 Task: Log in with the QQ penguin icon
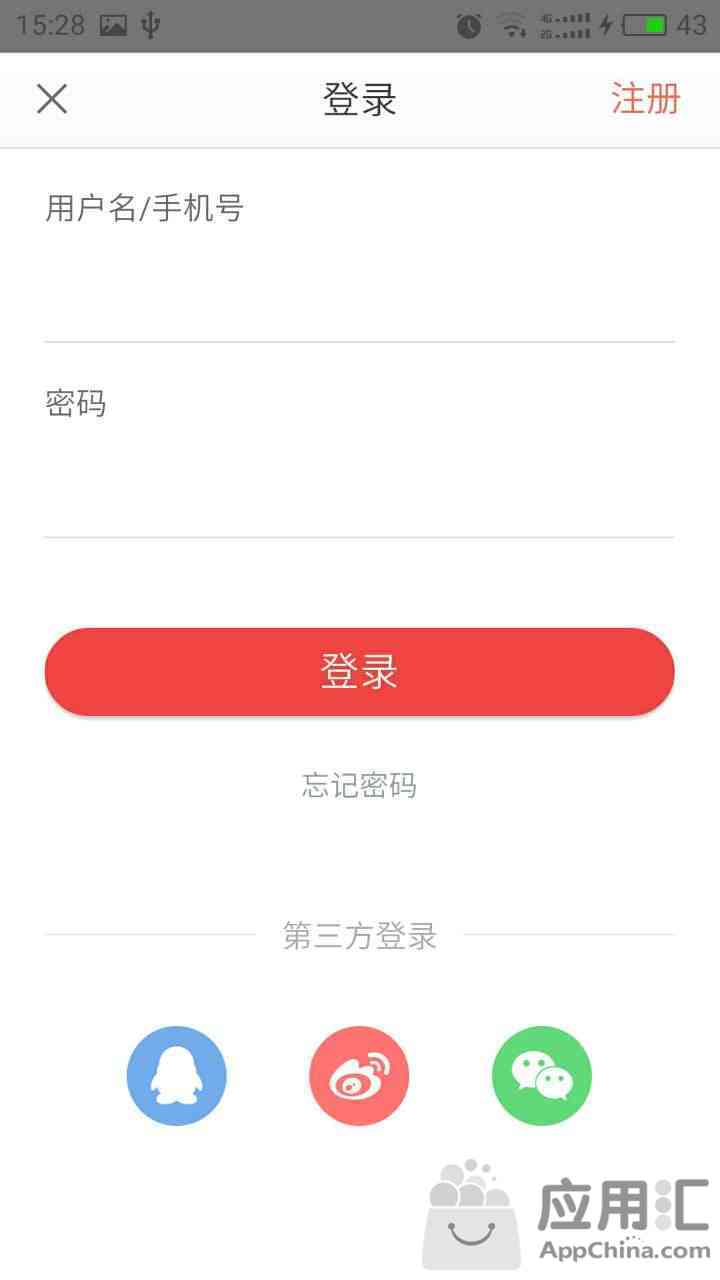pyautogui.click(x=177, y=1076)
